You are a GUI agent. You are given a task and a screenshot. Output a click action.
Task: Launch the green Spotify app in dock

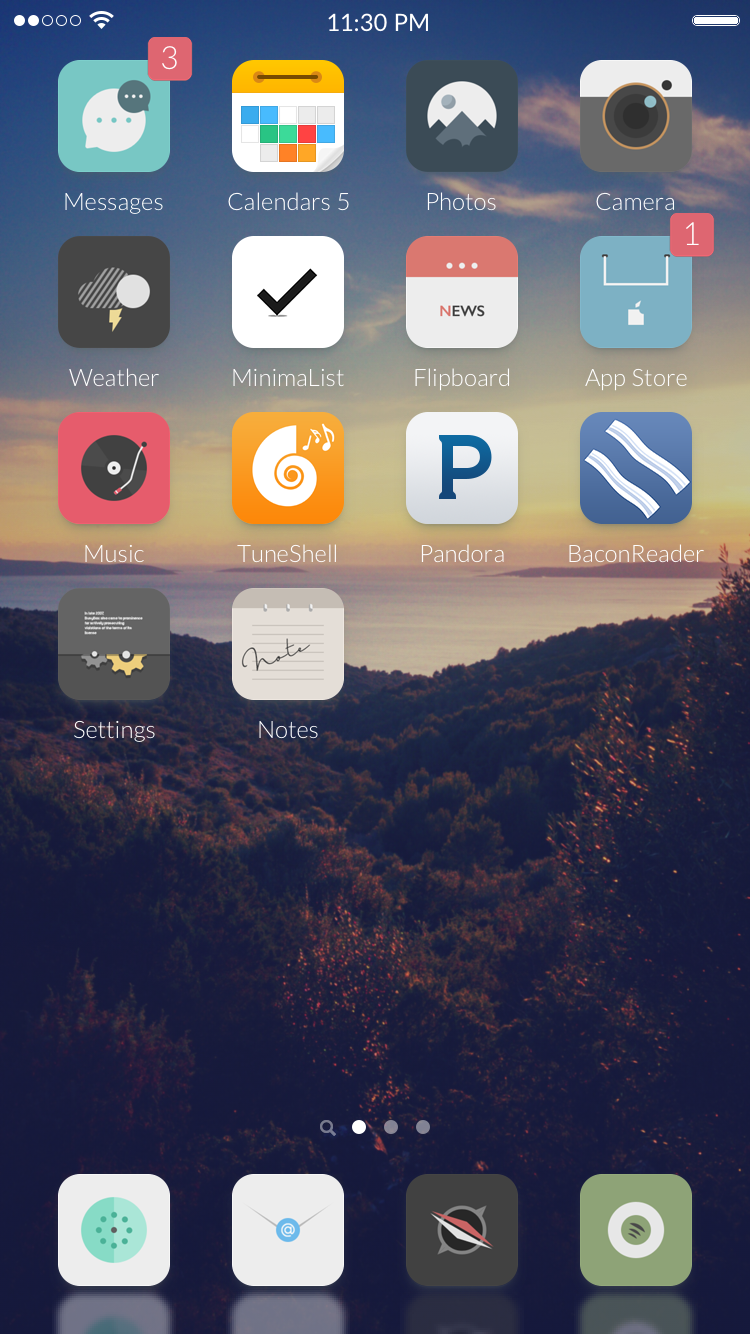(636, 1230)
